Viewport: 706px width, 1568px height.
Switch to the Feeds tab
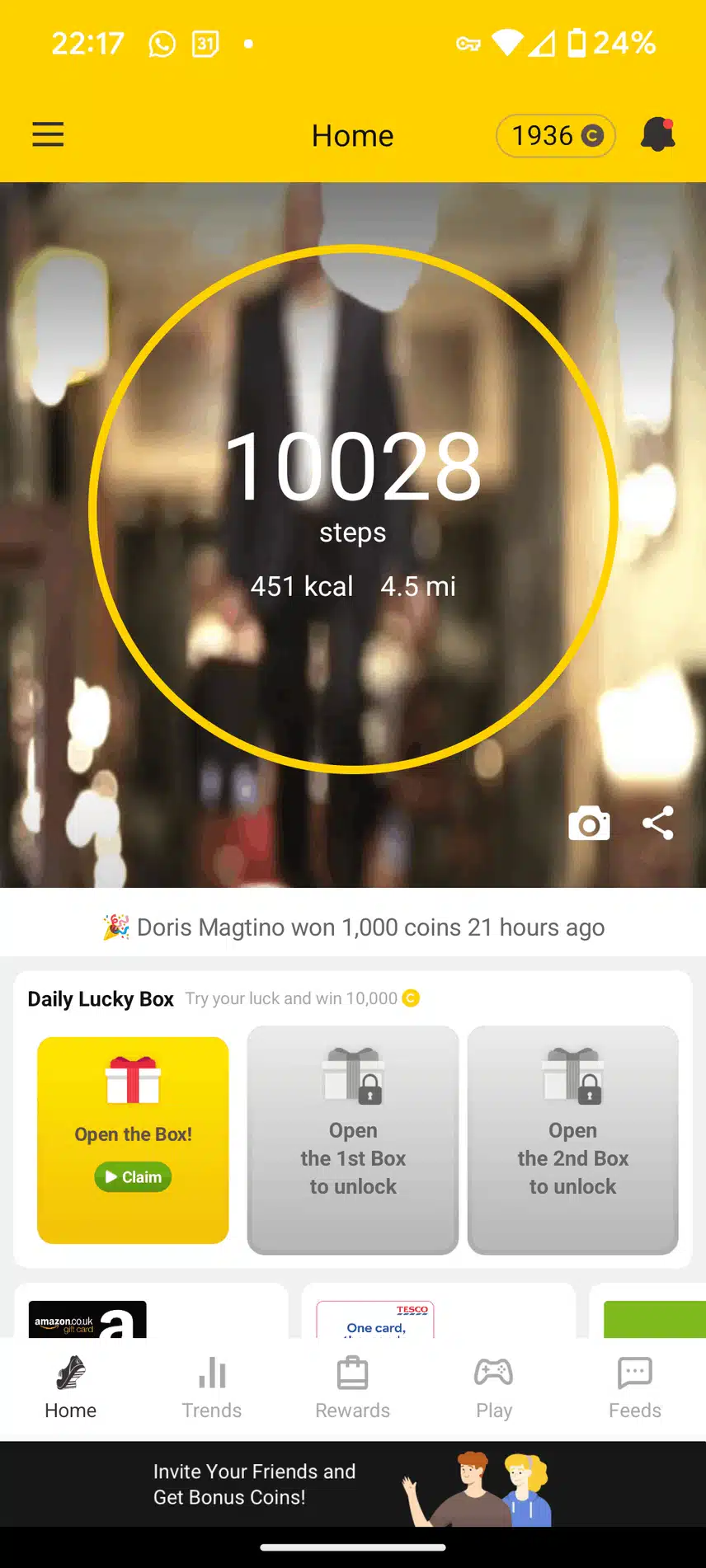(634, 1388)
